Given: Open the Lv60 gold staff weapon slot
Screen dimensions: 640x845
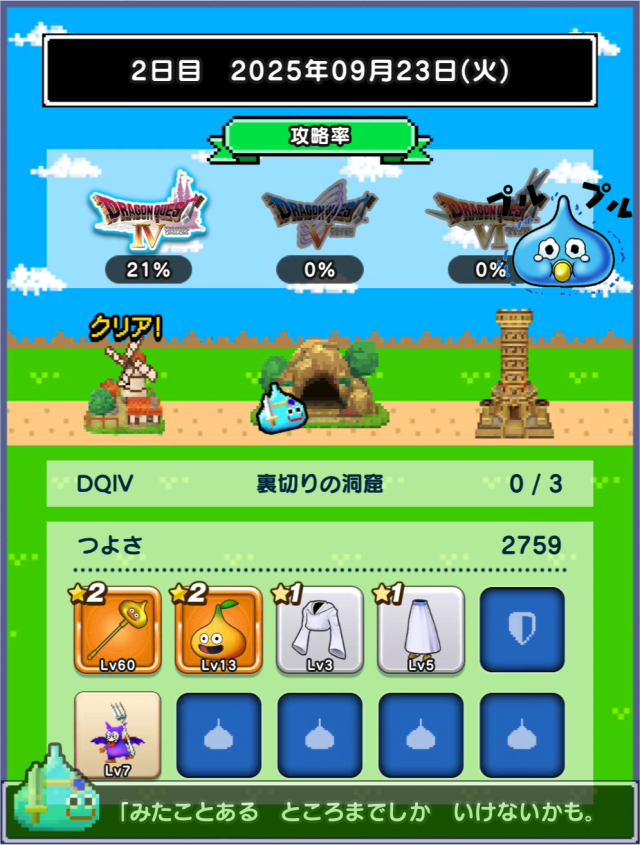Looking at the screenshot, I should click(x=117, y=630).
